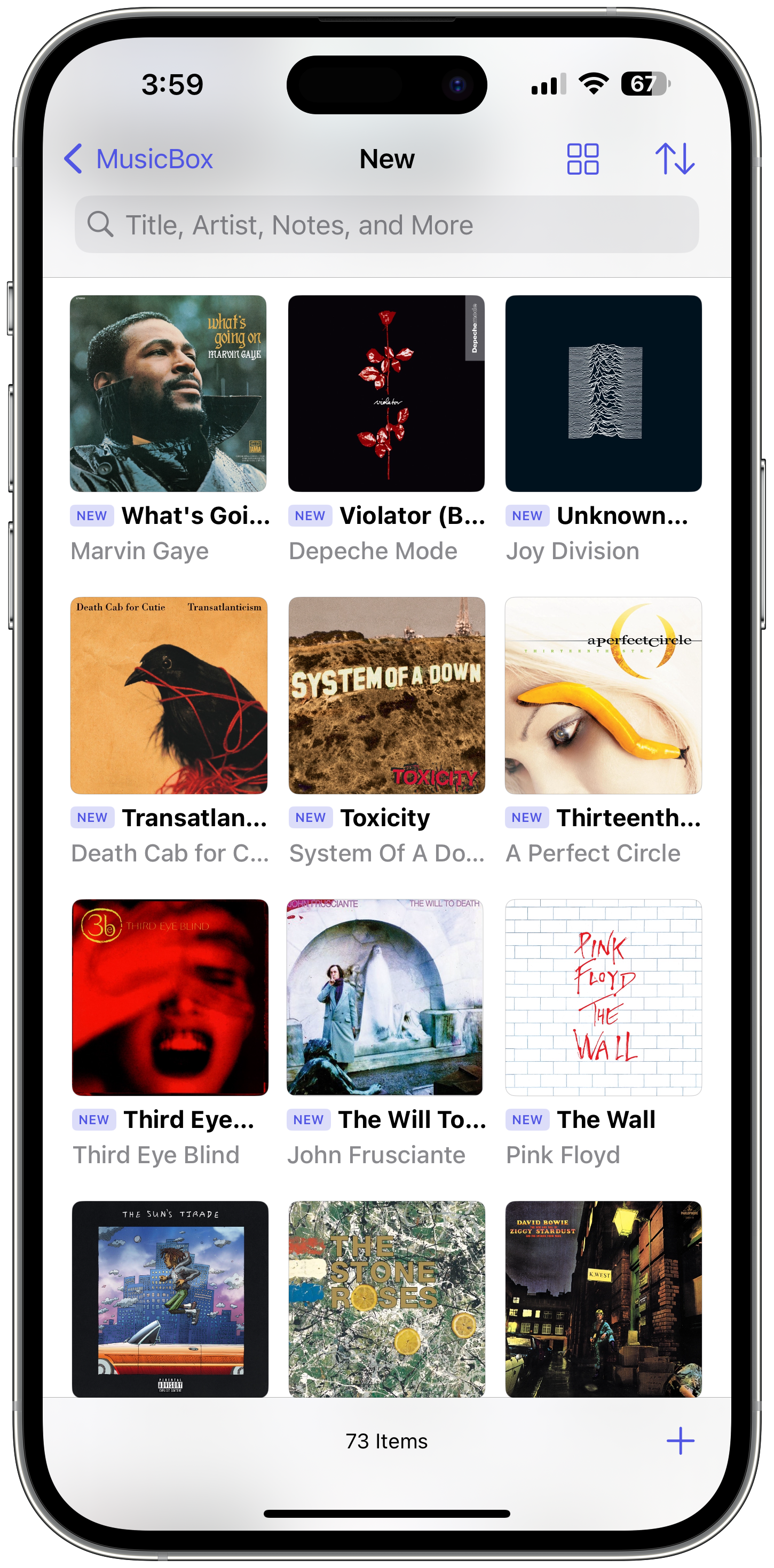Open Transatlanticism by Death Cab for Cutie
The image size is (774, 1568).
[169, 695]
